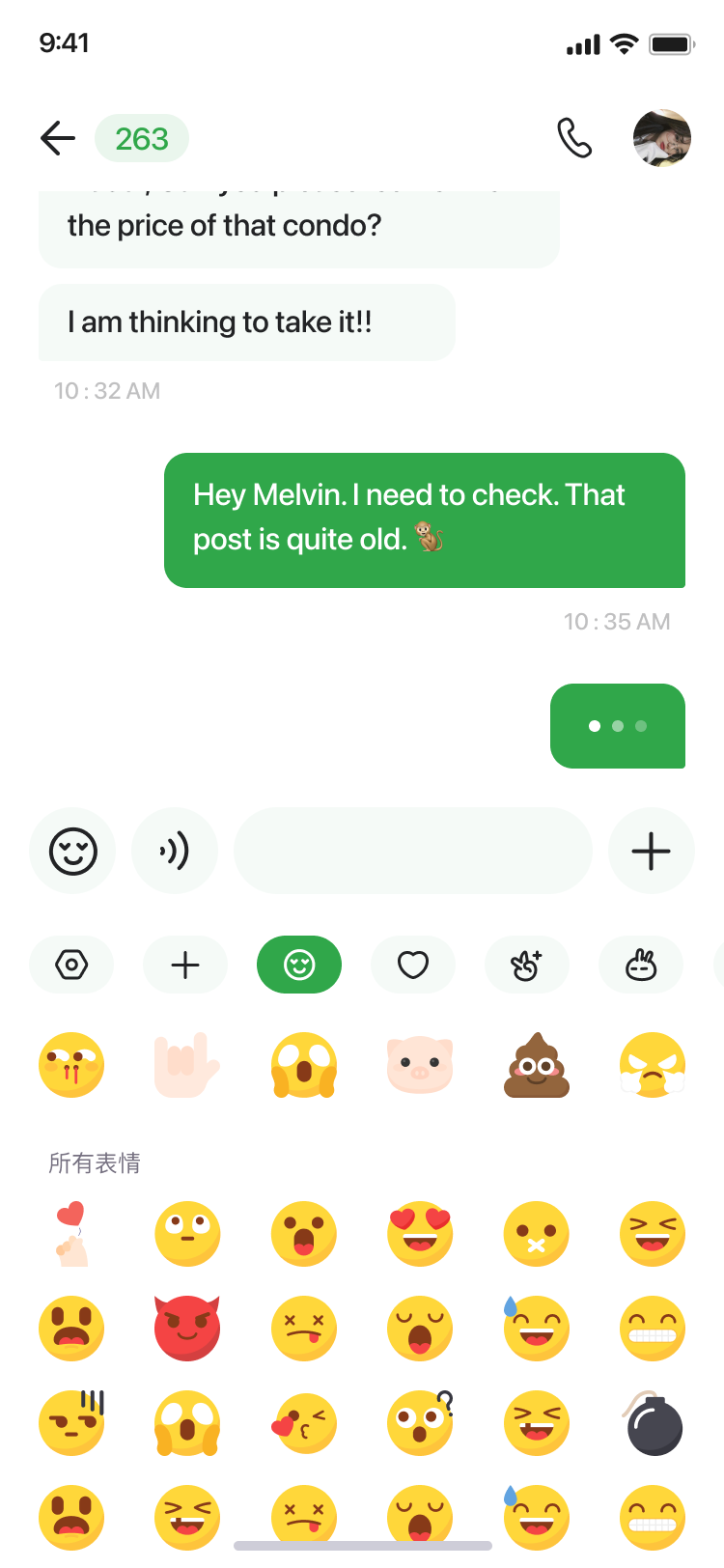The image size is (724, 1568).
Task: Add a new sticker pack
Action: tap(185, 965)
